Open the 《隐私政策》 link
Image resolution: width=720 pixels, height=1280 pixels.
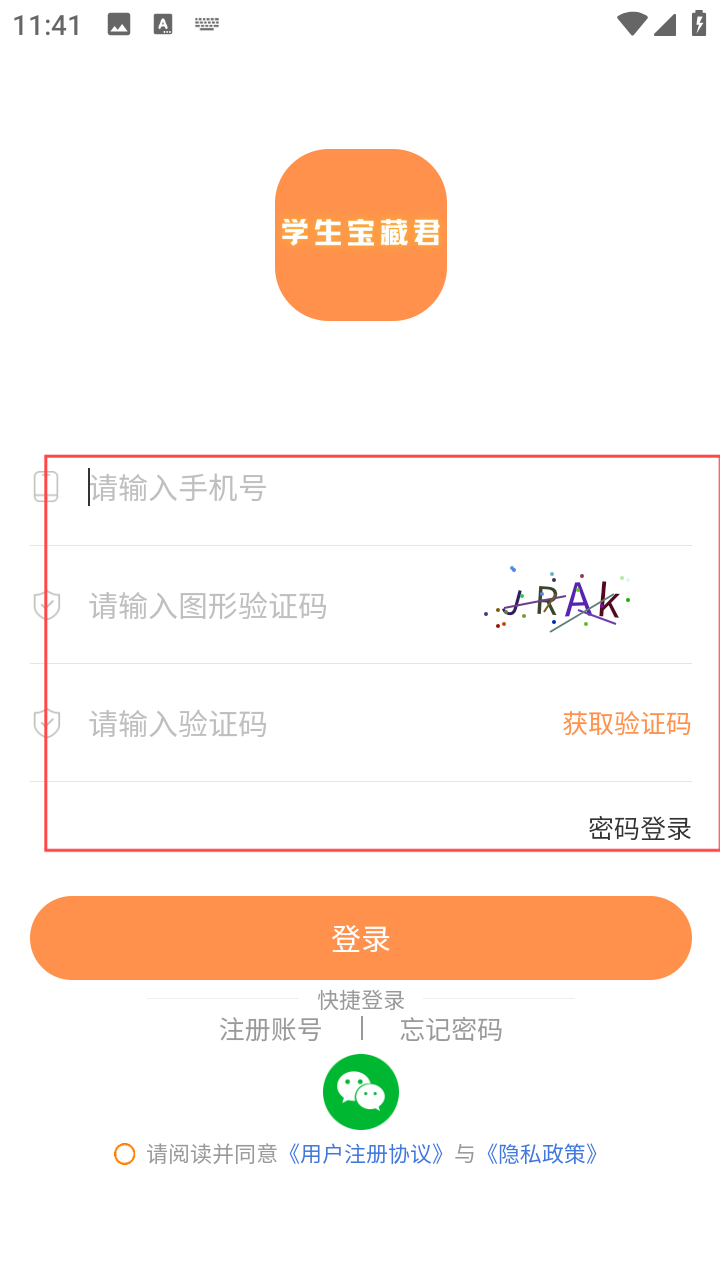[x=543, y=1155]
